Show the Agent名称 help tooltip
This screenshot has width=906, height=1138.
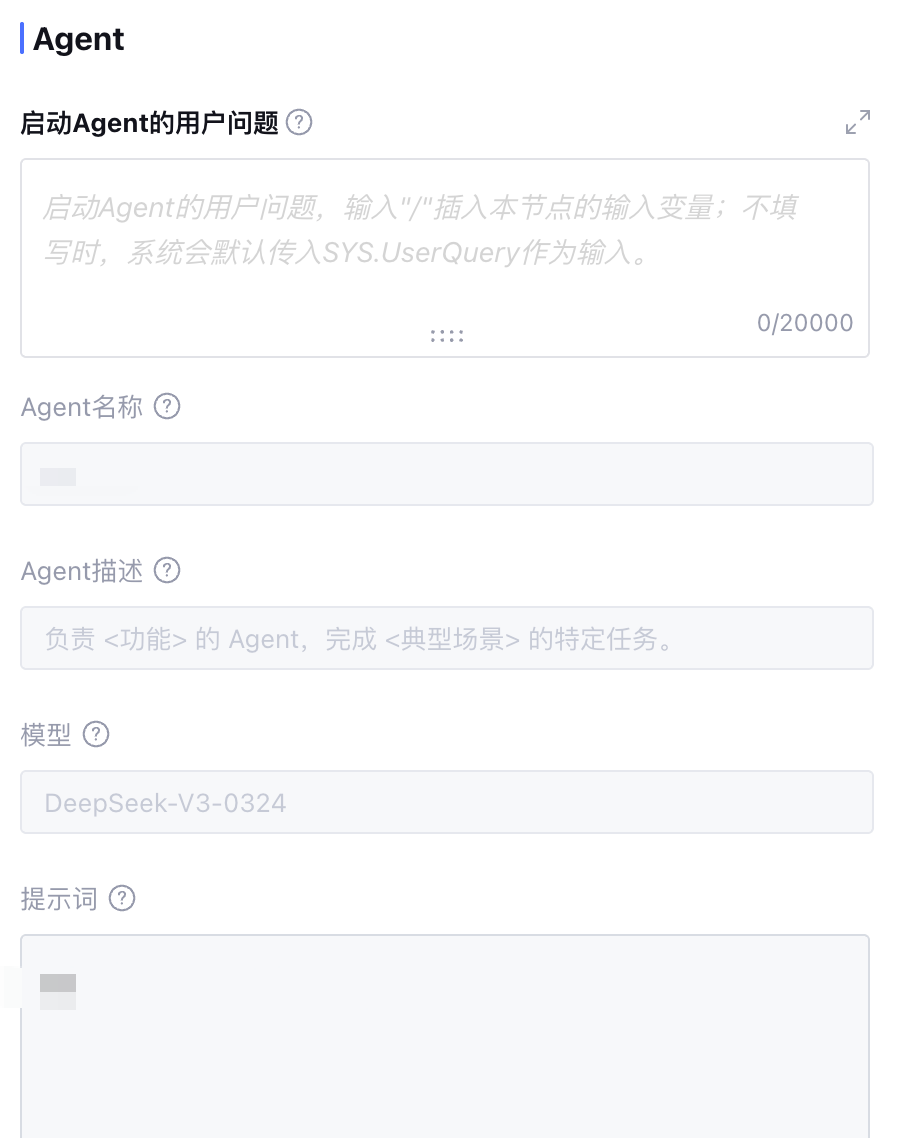(167, 407)
